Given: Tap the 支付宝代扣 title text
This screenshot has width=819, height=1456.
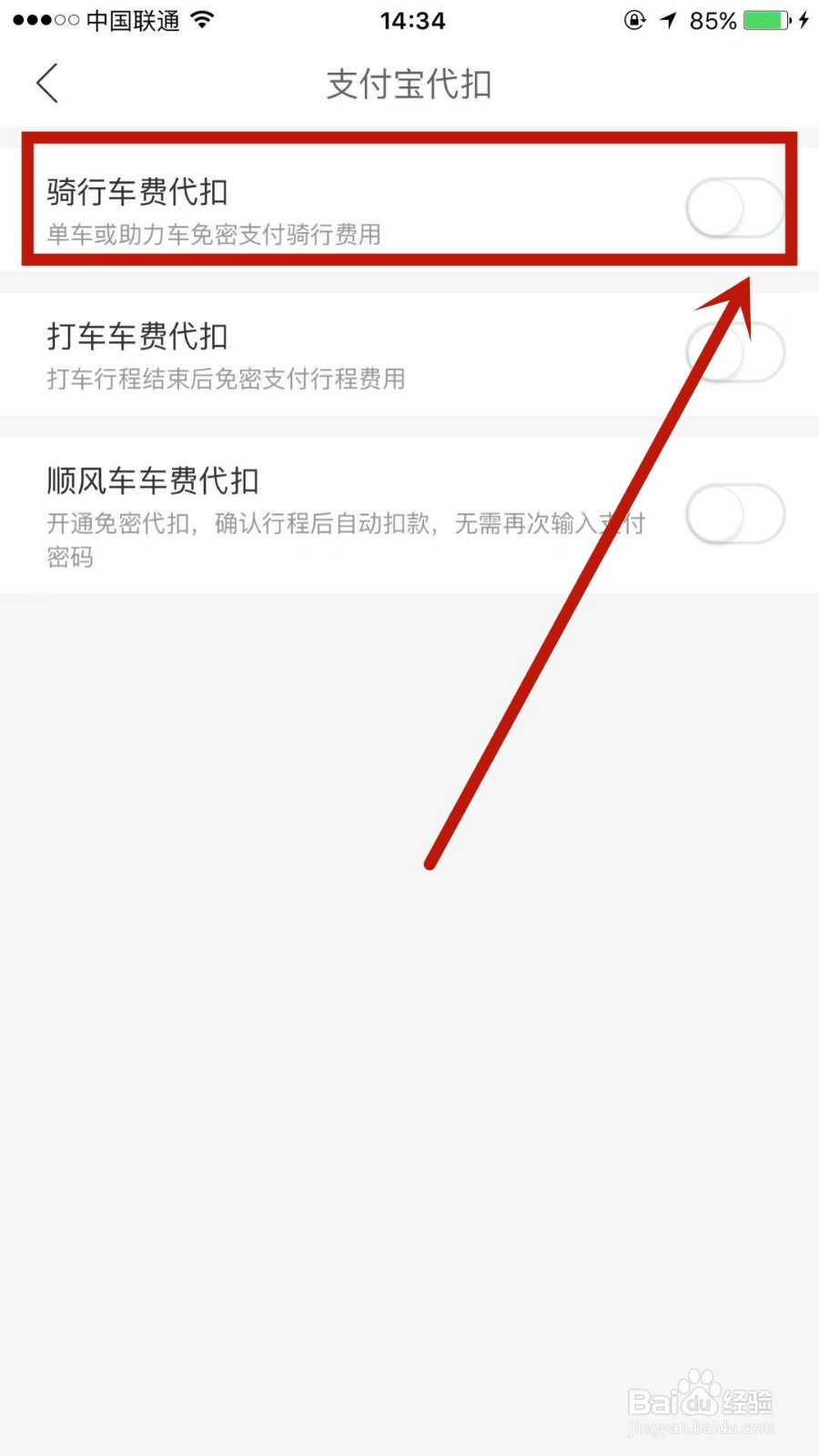Looking at the screenshot, I should pos(409,85).
